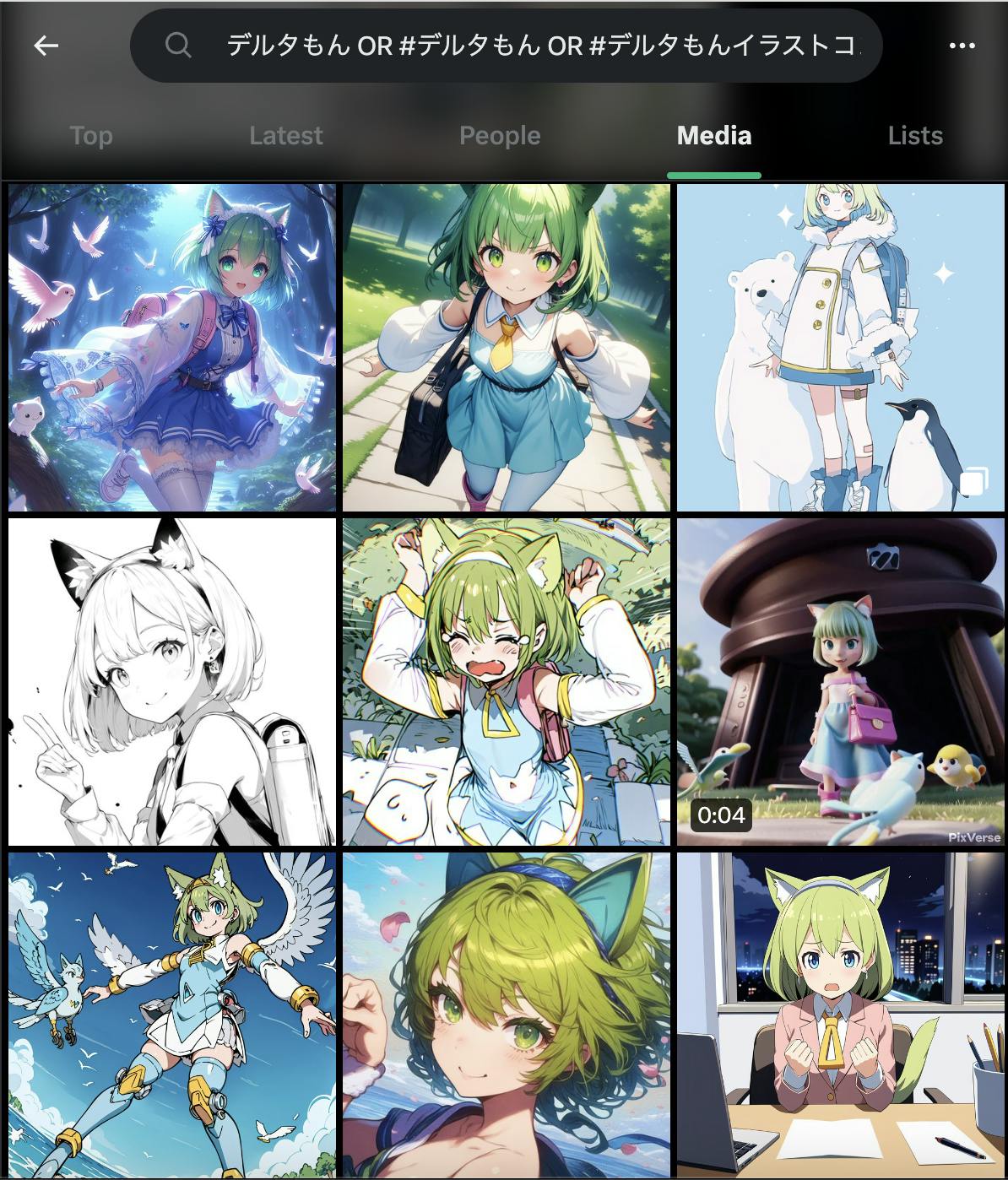This screenshot has height=1180, width=1008.
Task: Open the winged girl flying with griffin image
Action: point(172,1015)
